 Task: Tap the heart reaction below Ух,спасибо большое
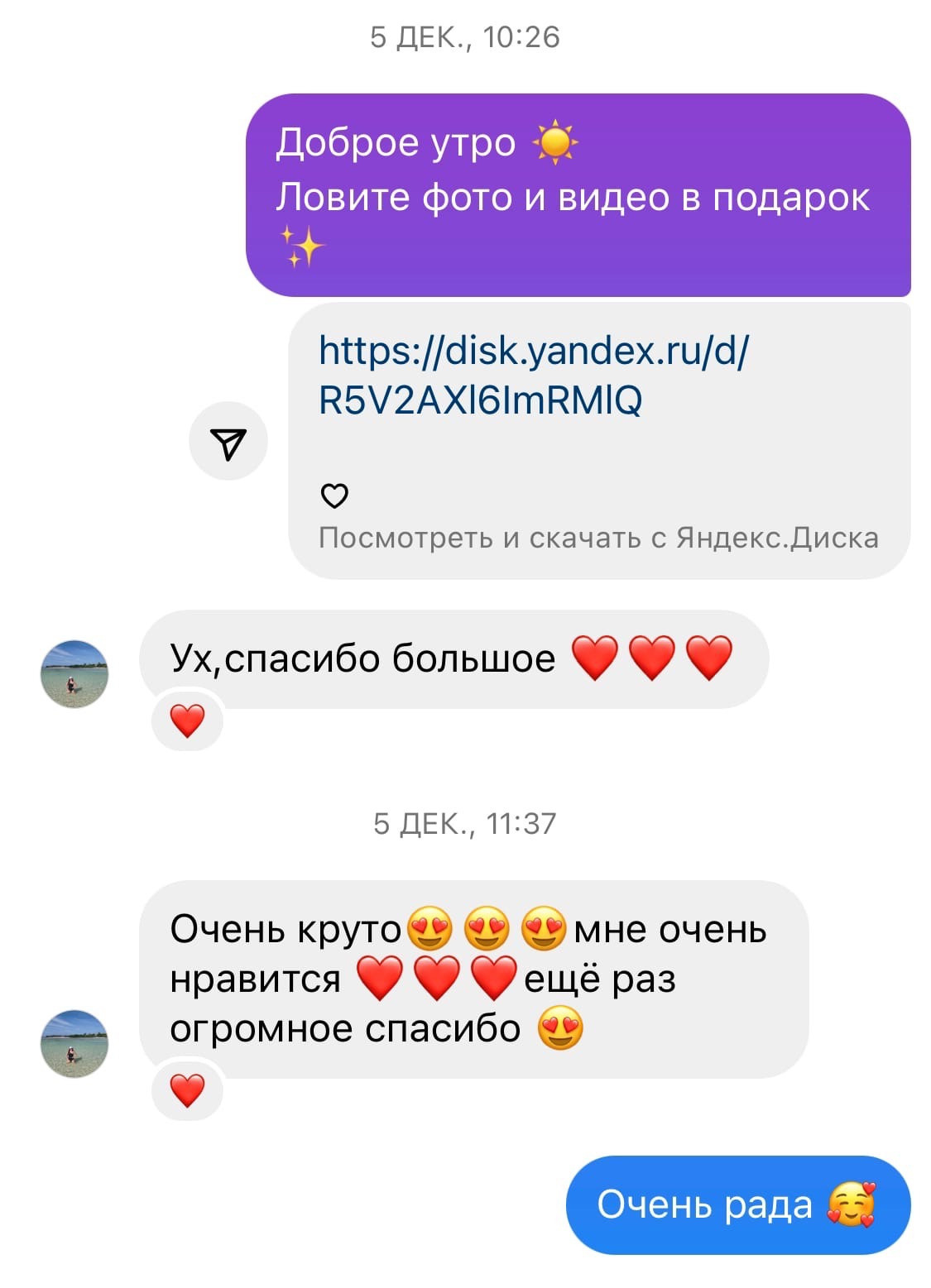click(188, 721)
